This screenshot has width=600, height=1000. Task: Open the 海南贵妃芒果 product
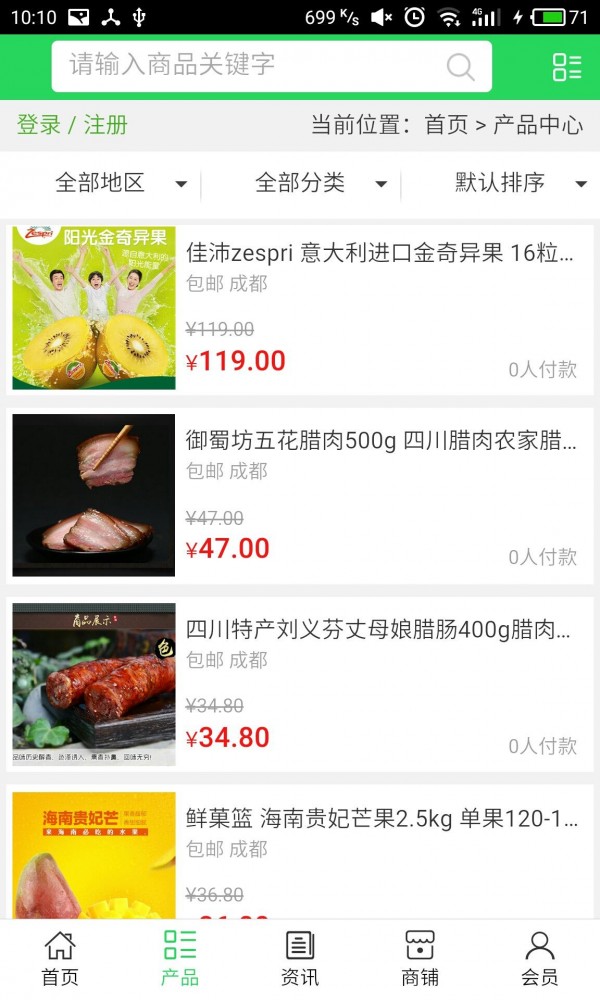point(380,819)
